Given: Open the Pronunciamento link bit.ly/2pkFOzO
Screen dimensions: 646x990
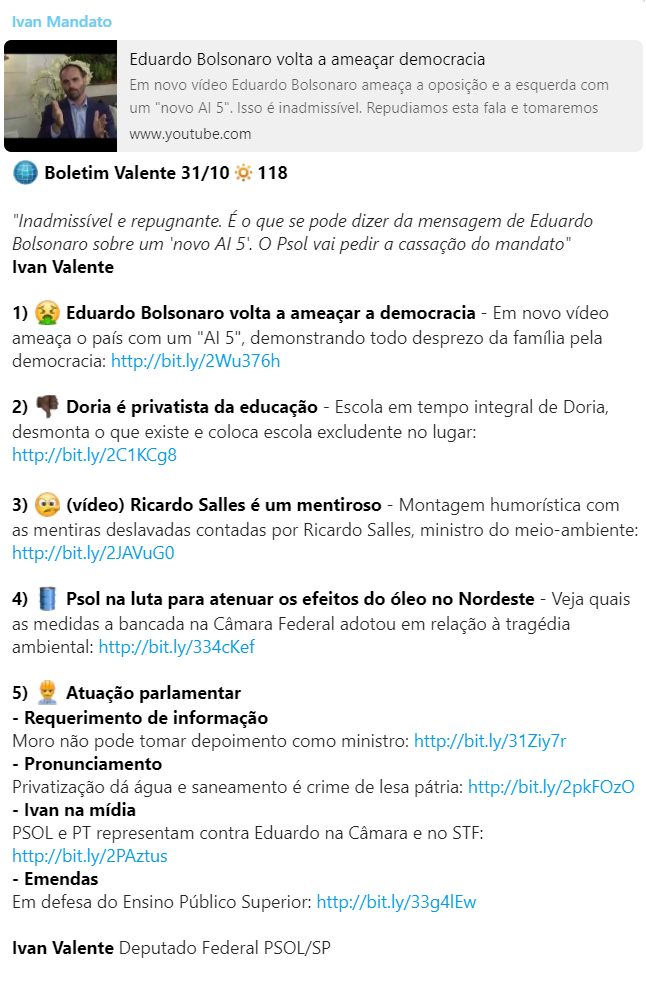Looking at the screenshot, I should [551, 787].
